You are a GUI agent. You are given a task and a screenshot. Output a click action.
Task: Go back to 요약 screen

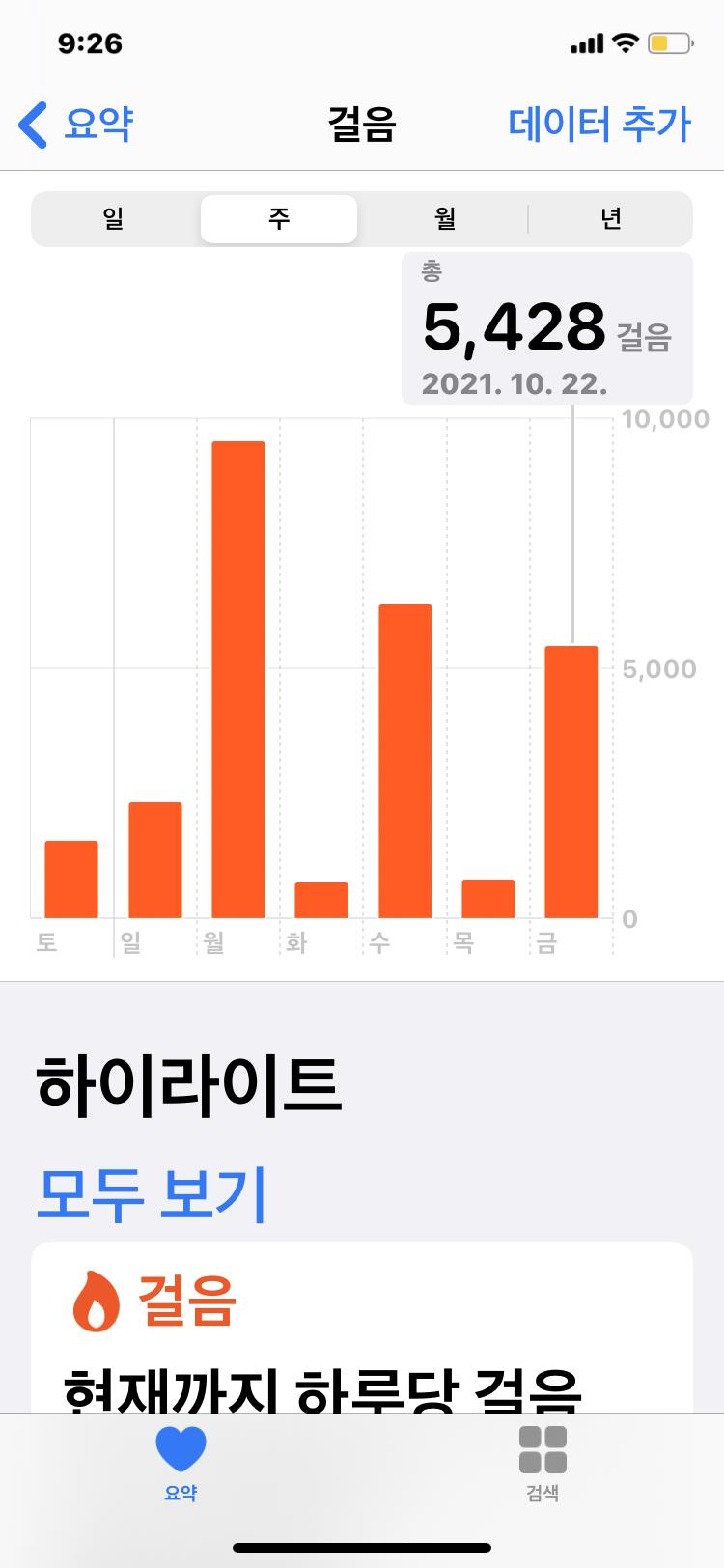[77, 125]
